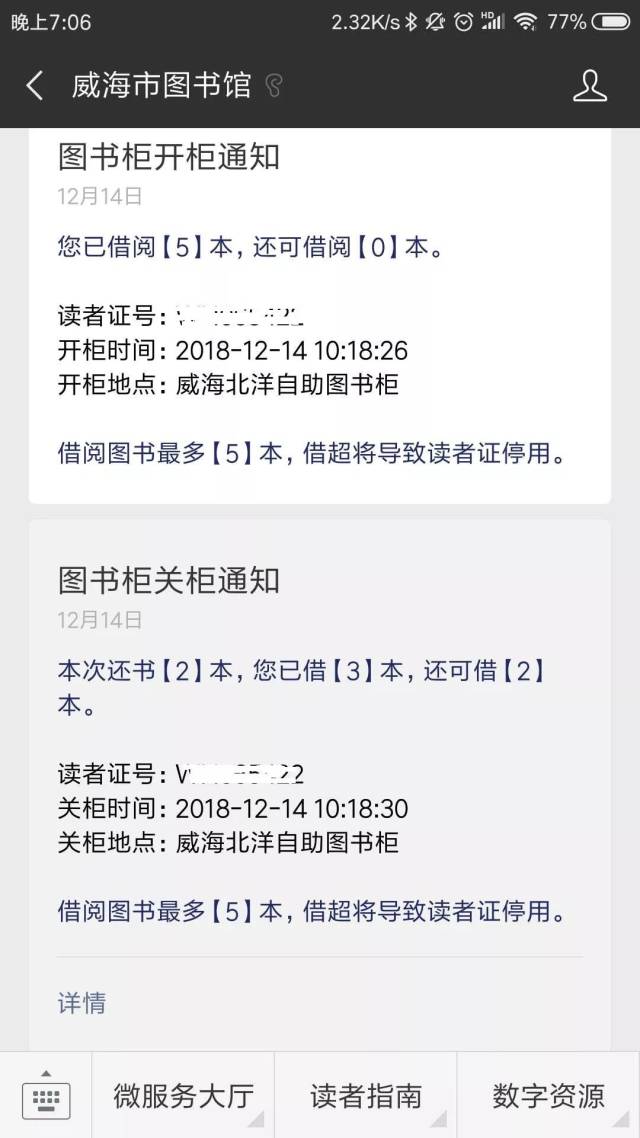Switch to keyboard input mode
This screenshot has height=1138, width=640.
(45, 1096)
